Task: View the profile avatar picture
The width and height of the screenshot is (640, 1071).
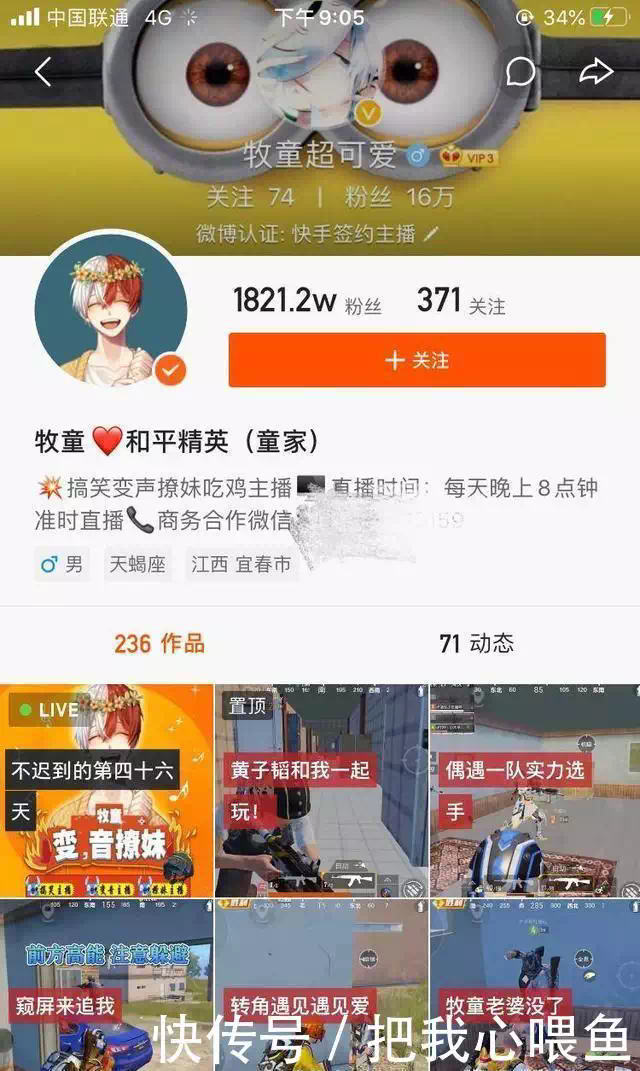Action: tap(110, 312)
